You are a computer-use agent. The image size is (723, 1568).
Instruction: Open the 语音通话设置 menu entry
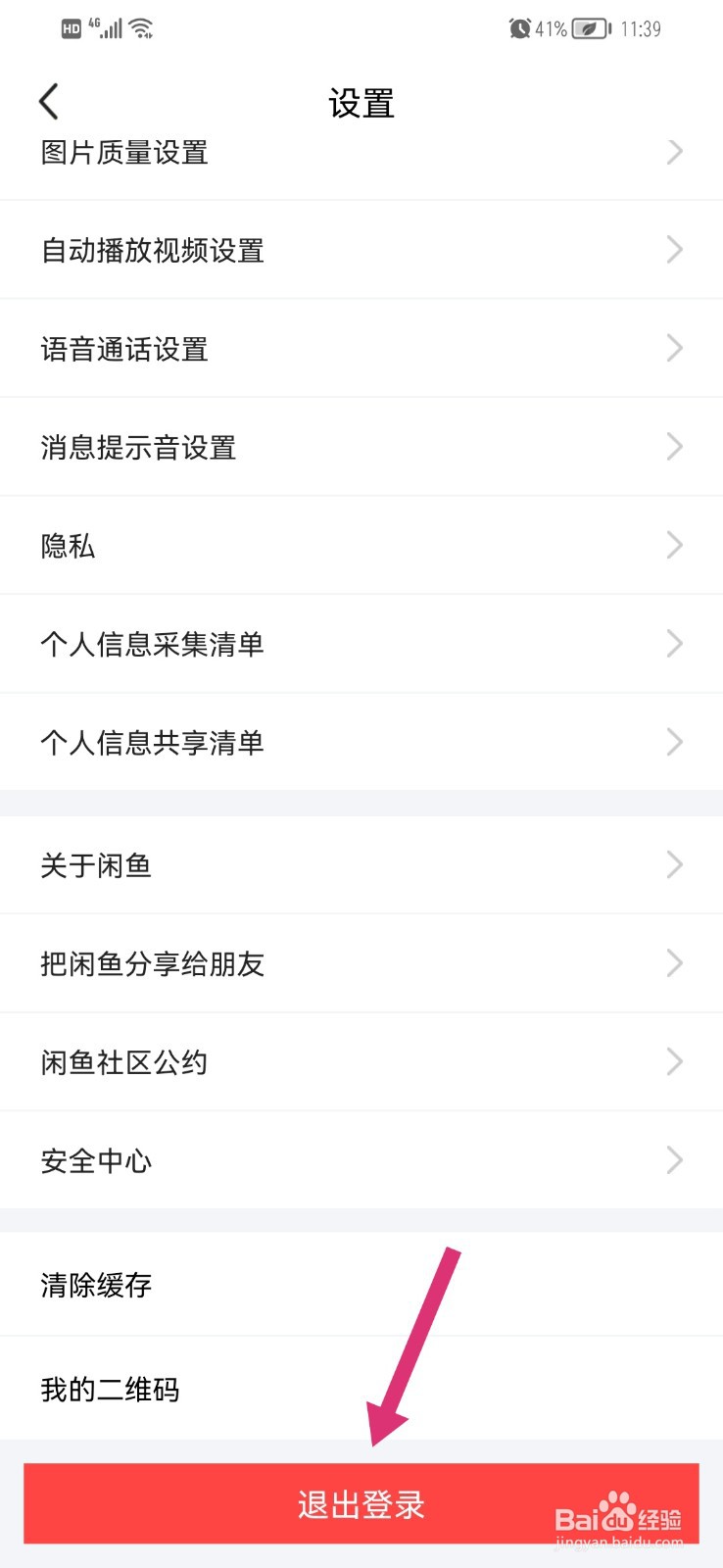pyautogui.click(x=361, y=348)
